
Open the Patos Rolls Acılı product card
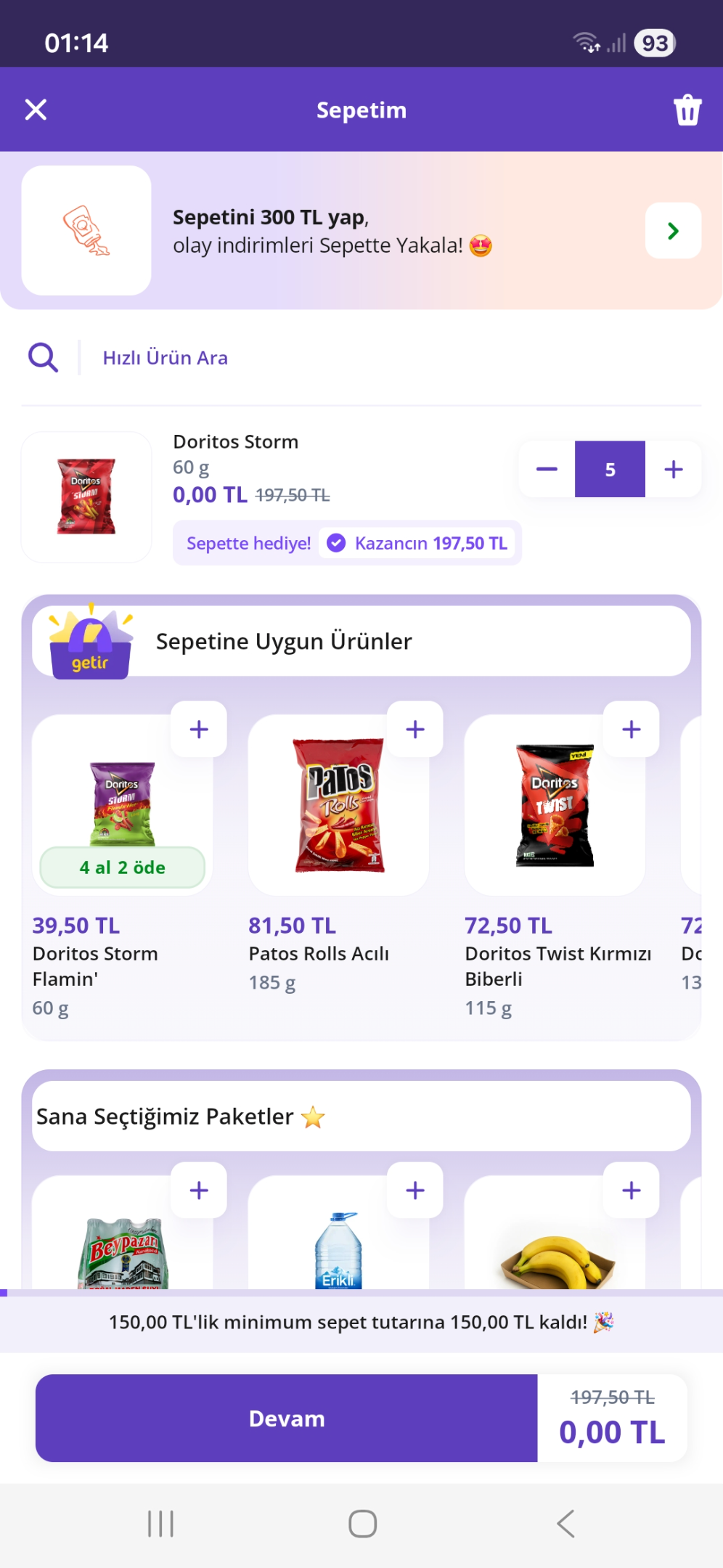coord(338,806)
